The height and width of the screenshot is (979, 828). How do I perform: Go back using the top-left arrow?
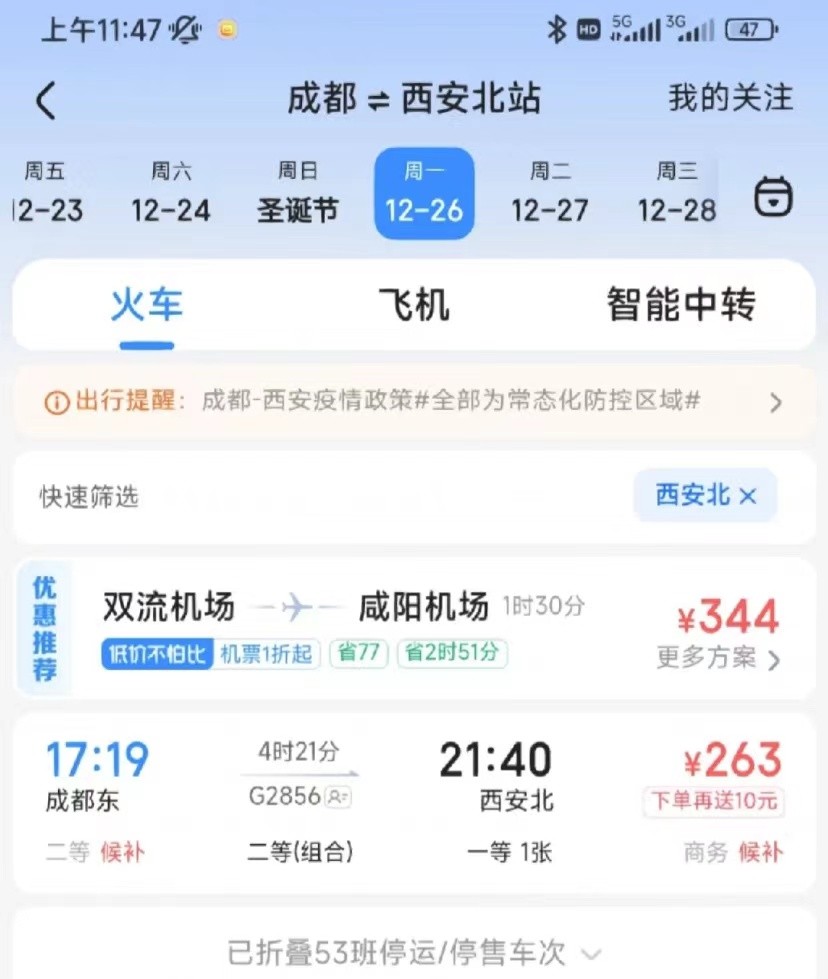tap(46, 101)
